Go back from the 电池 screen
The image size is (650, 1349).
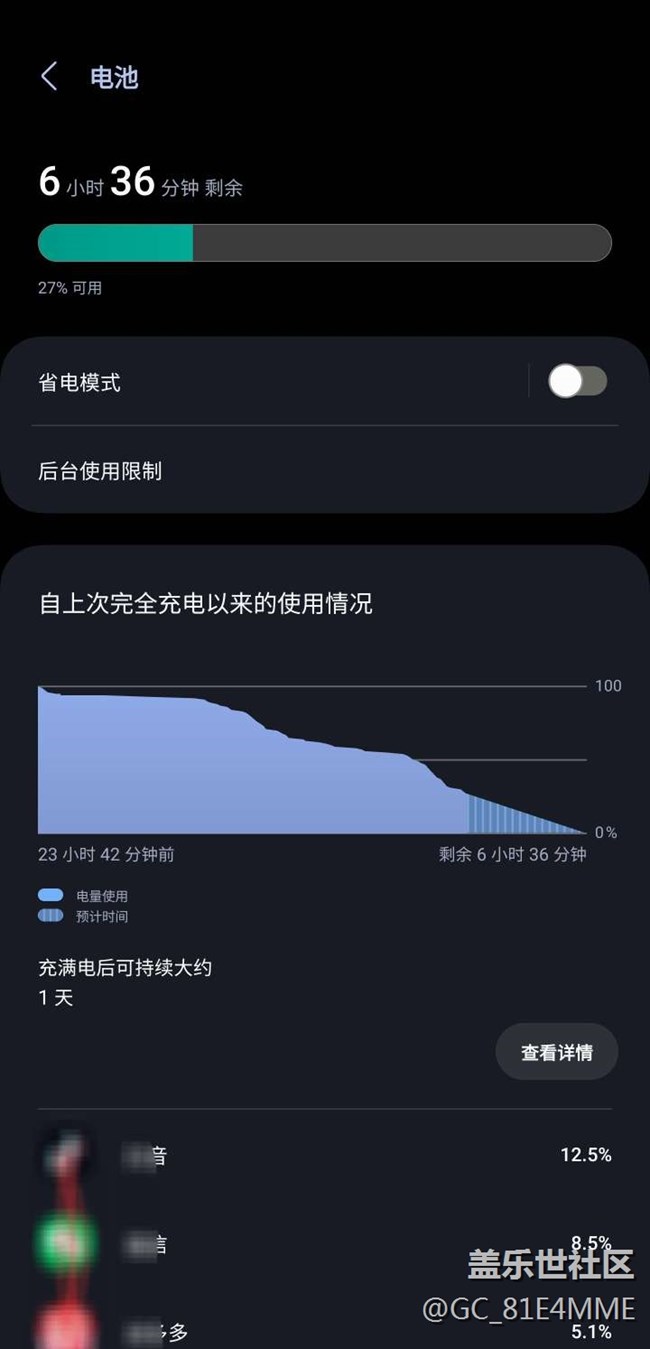coord(49,77)
